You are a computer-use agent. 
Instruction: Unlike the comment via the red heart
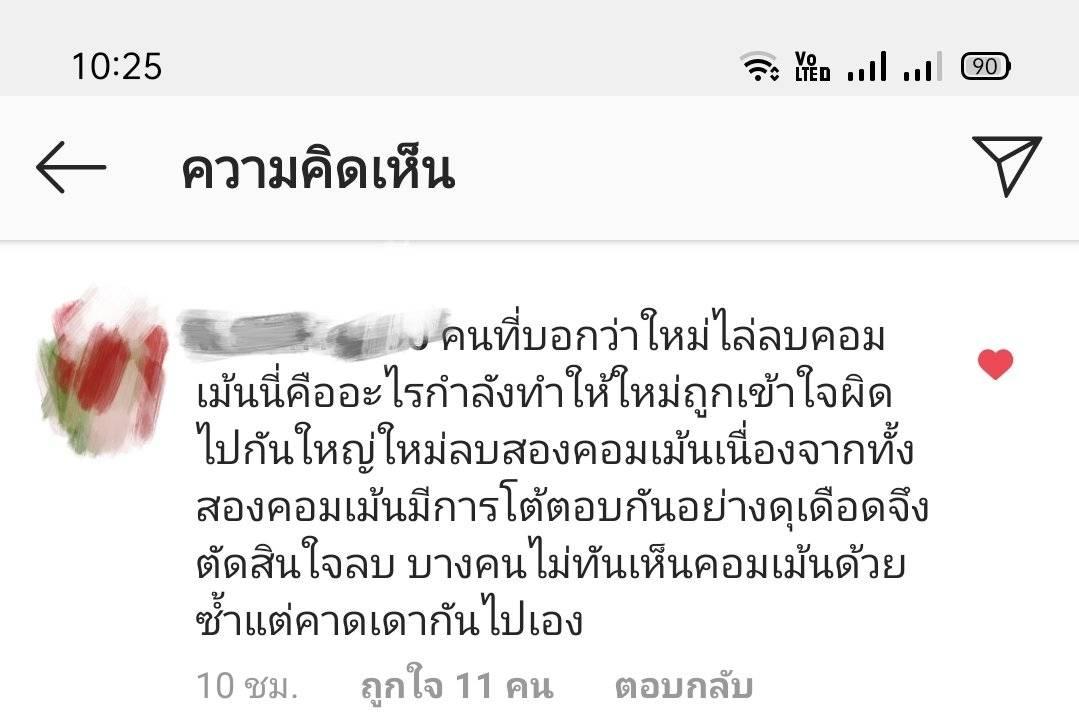click(x=995, y=365)
